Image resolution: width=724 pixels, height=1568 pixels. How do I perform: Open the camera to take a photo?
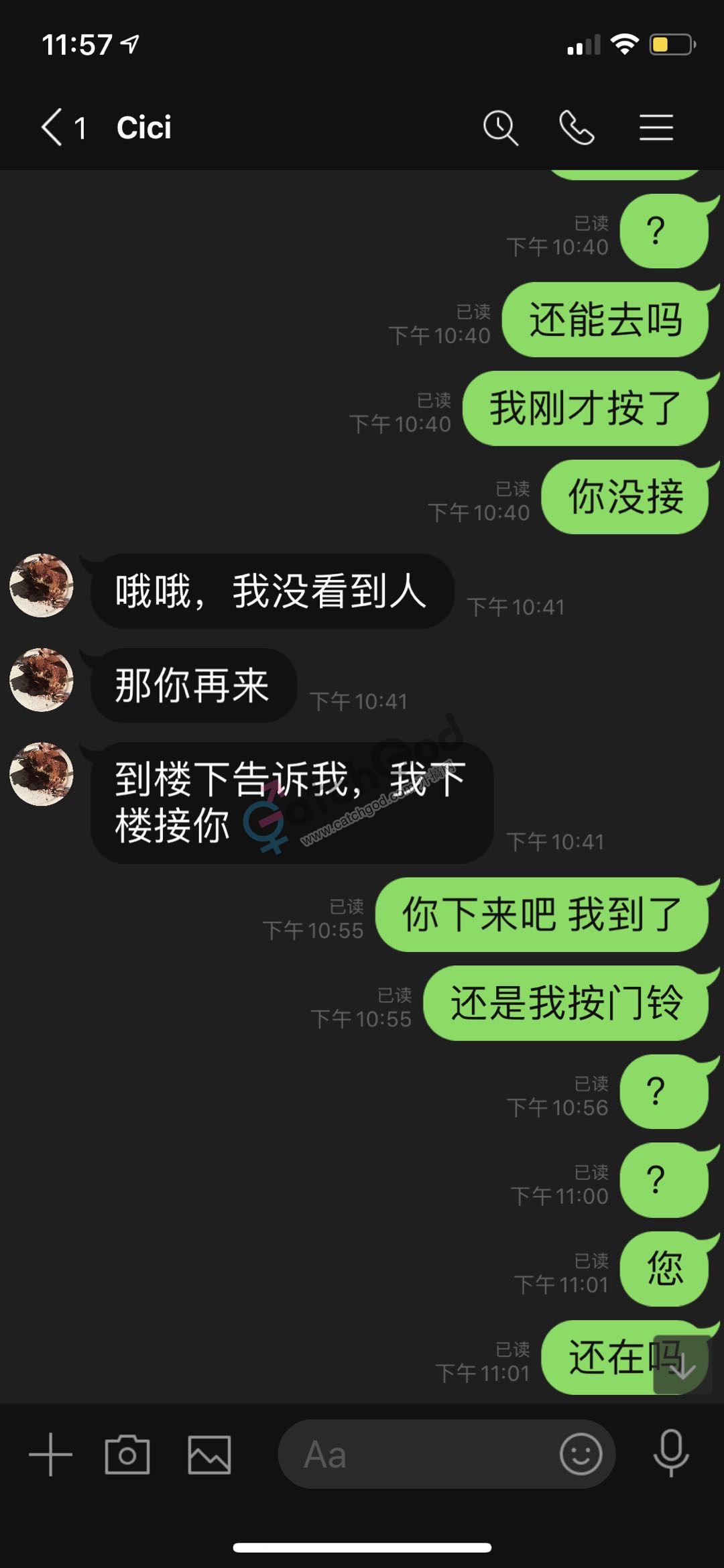coord(127,1454)
